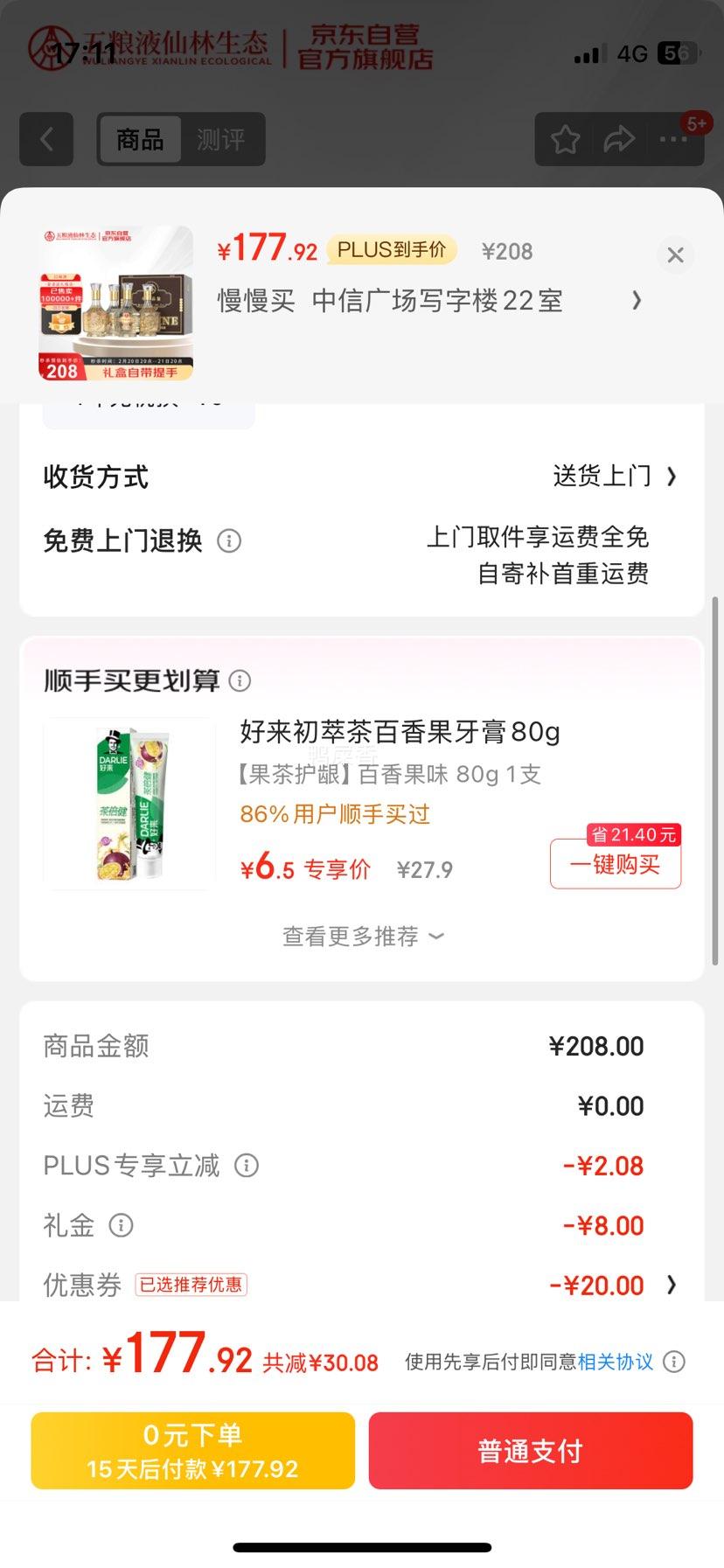Select the 商品 tab
Image resolution: width=724 pixels, height=1568 pixels.
pos(139,139)
